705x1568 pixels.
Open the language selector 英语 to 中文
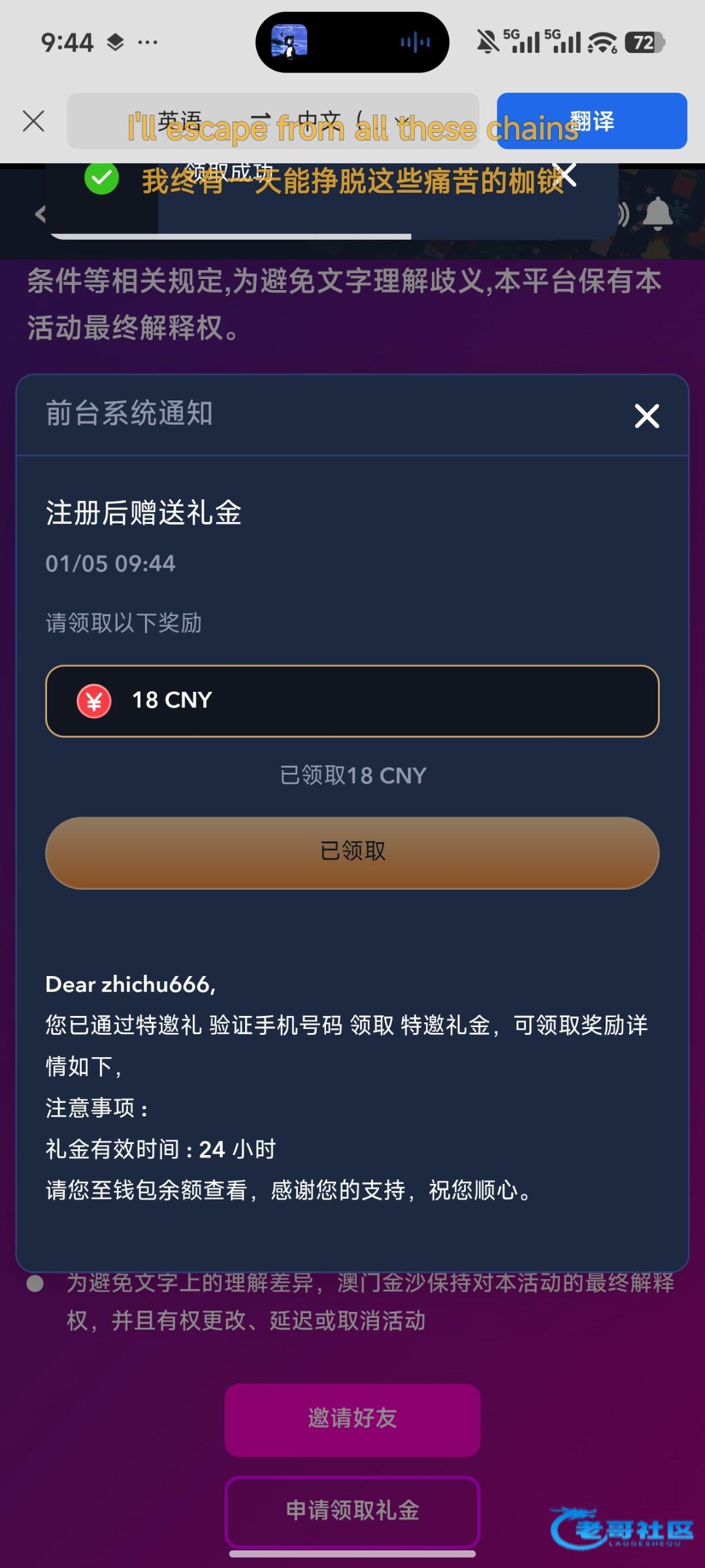(x=273, y=122)
